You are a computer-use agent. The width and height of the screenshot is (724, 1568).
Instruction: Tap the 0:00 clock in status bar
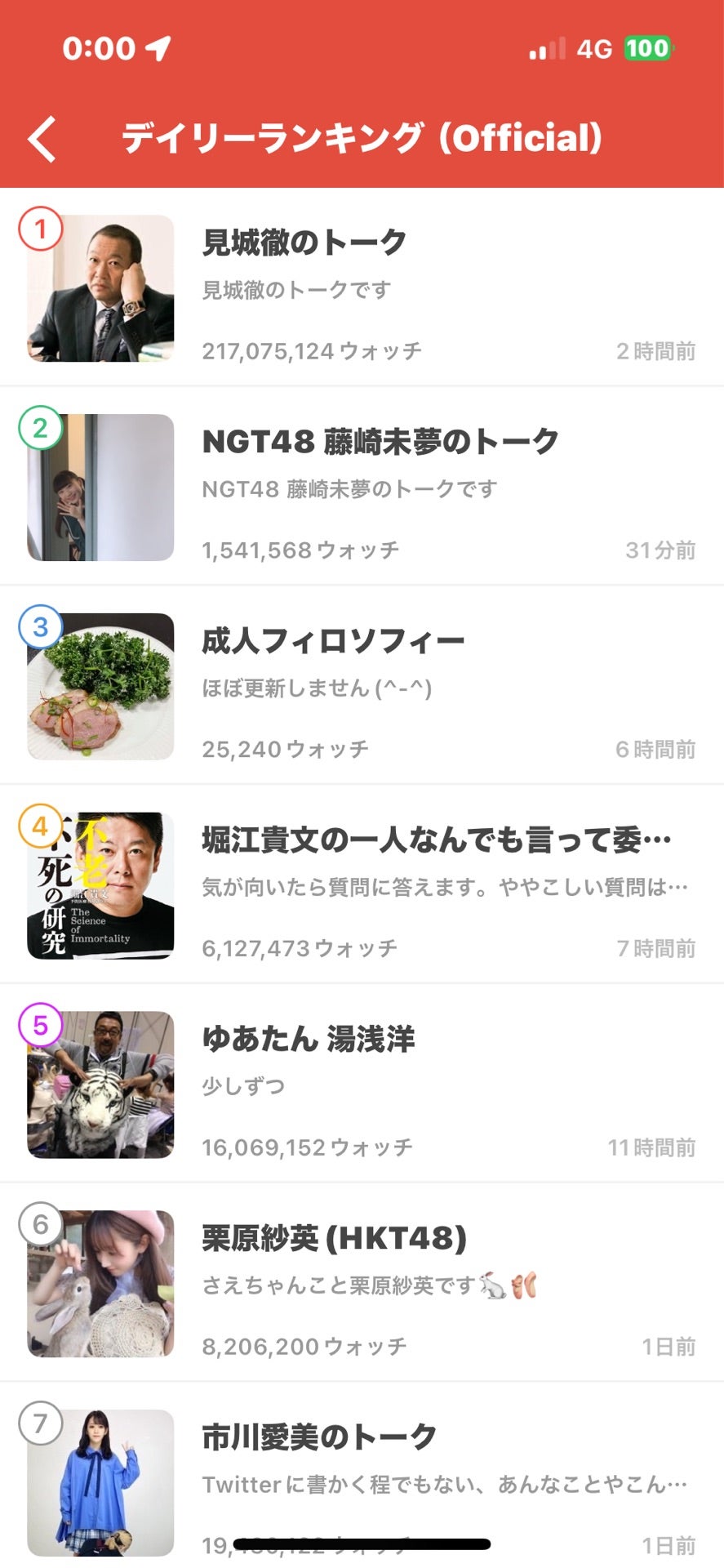(x=96, y=47)
